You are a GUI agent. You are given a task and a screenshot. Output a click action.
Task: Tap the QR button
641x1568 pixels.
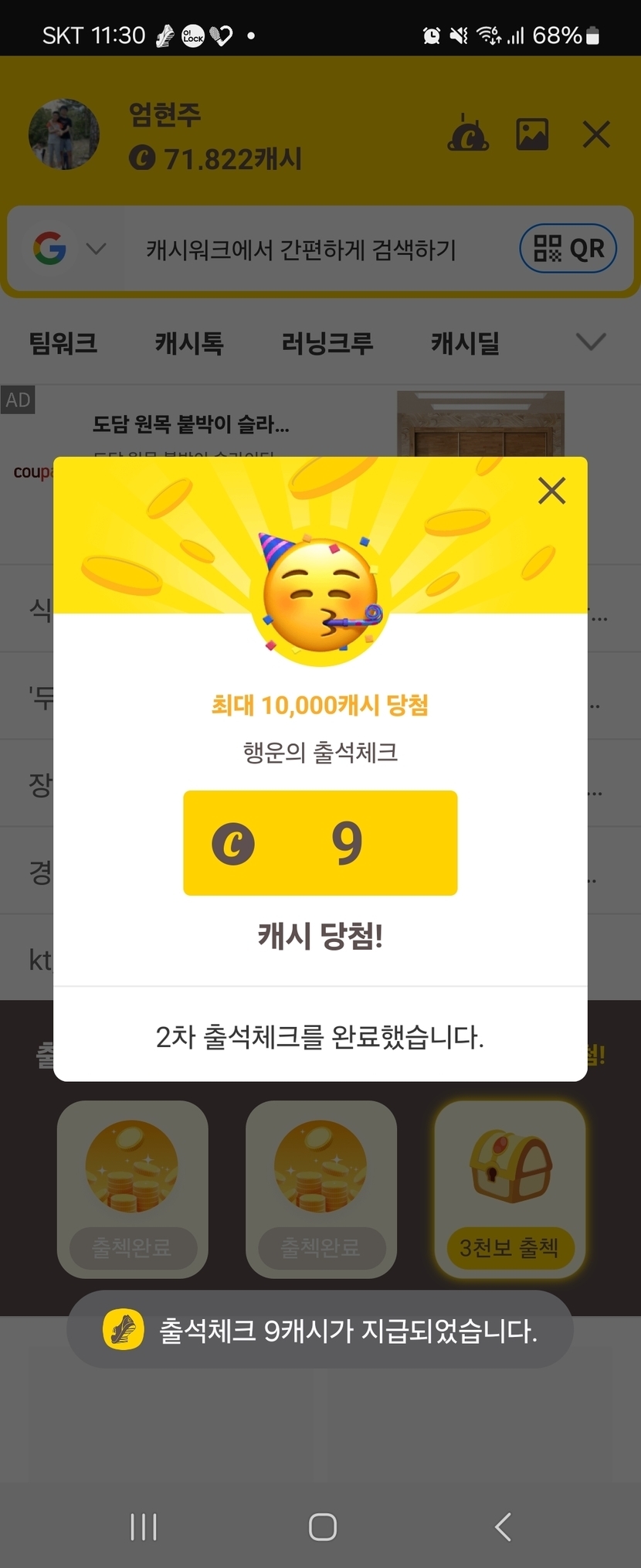point(568,248)
